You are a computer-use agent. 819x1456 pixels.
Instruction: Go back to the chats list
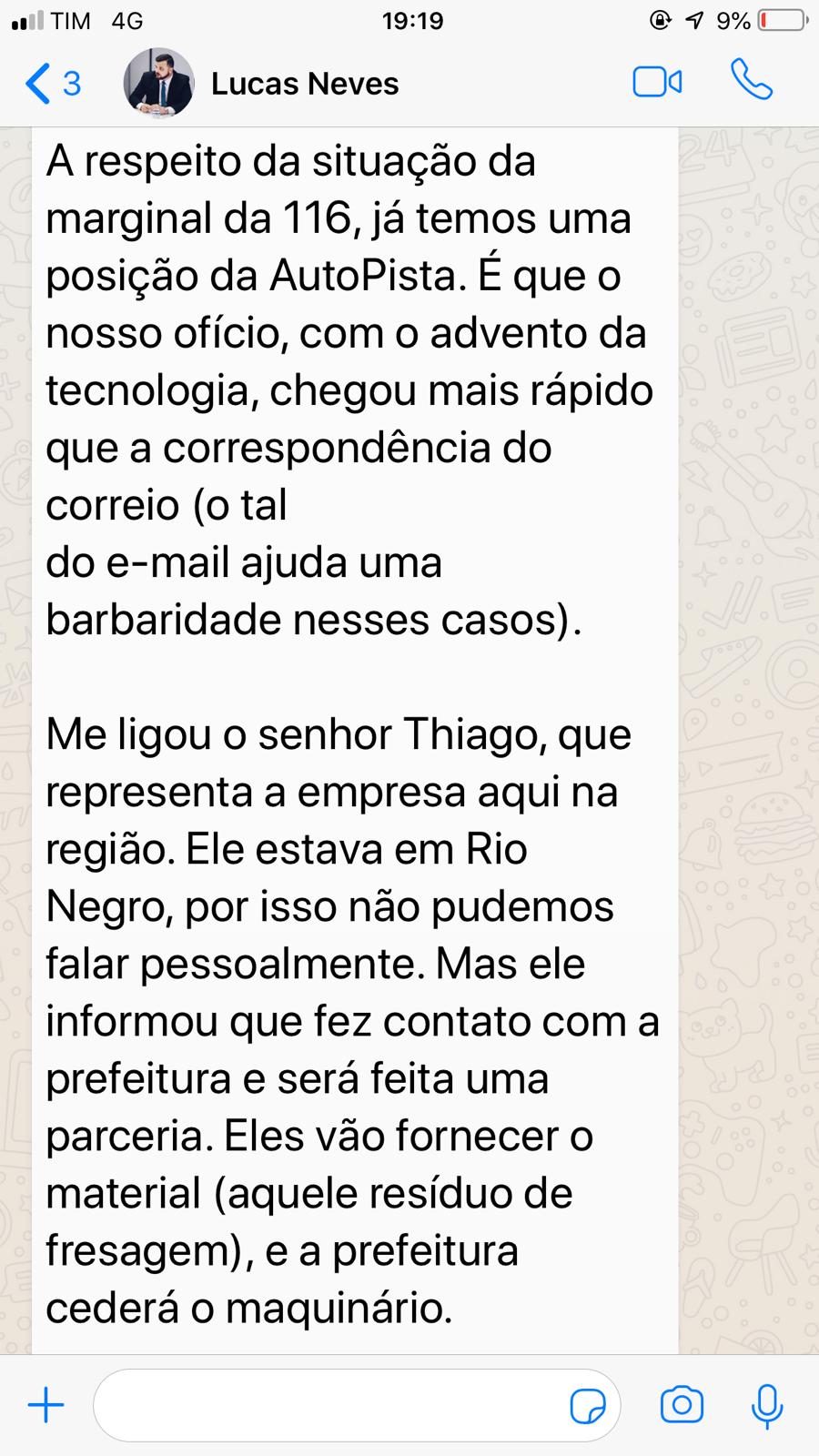(50, 84)
